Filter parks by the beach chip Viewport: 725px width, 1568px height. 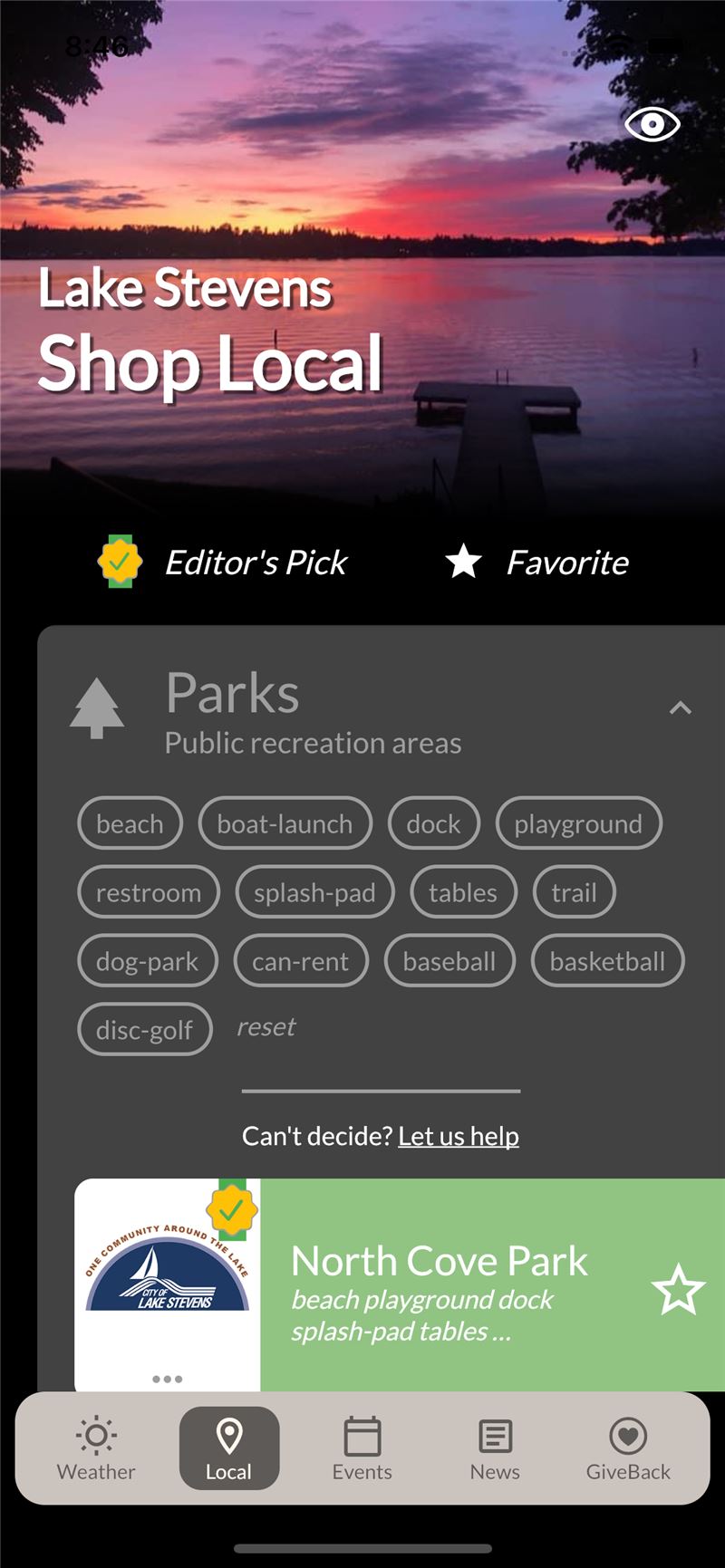[130, 823]
